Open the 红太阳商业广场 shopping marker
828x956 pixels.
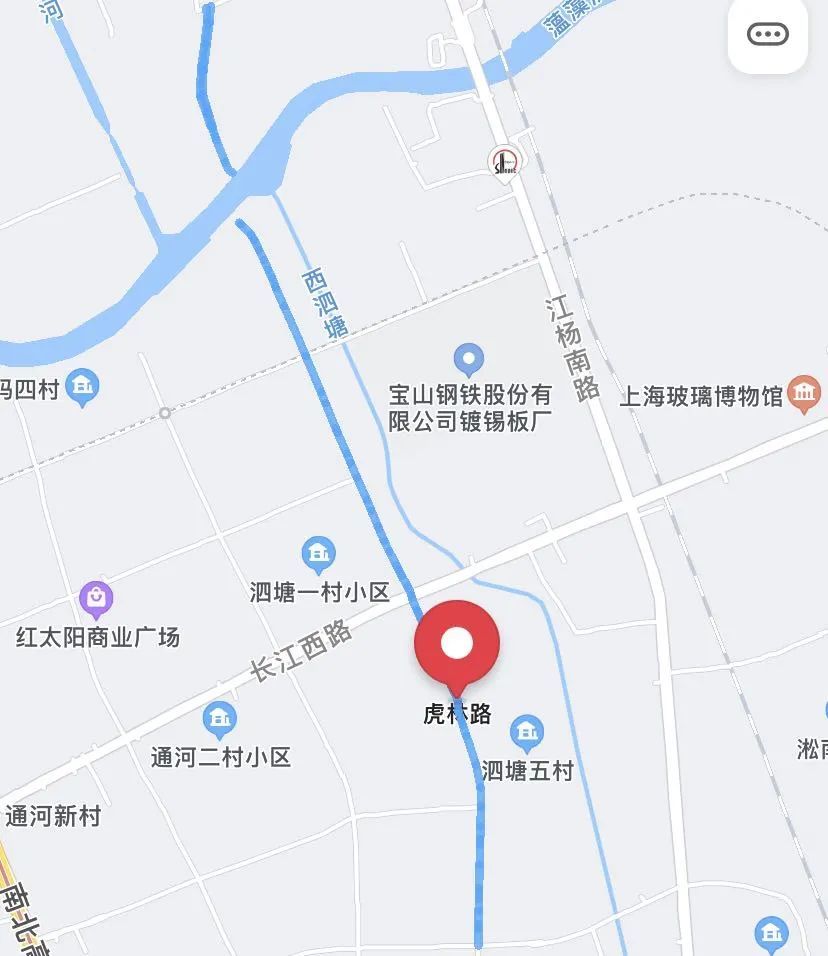[x=96, y=599]
